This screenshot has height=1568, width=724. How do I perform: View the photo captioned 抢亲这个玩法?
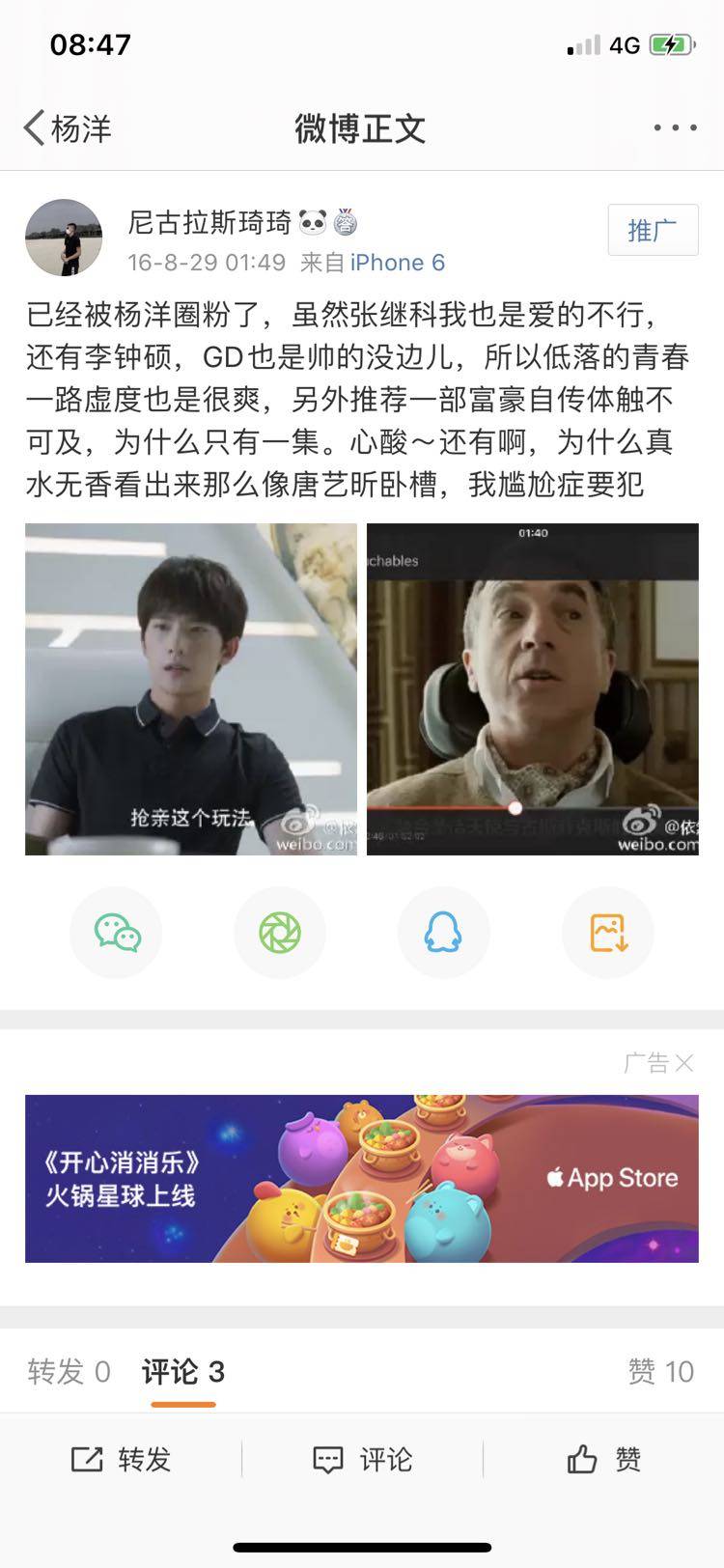(190, 688)
